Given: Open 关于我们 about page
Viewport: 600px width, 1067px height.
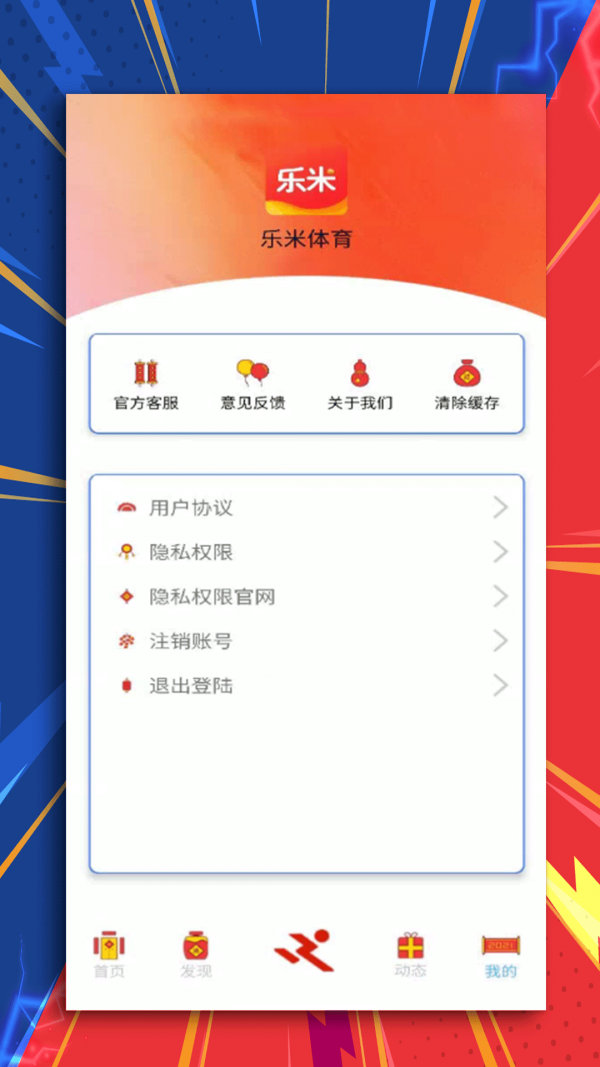Looking at the screenshot, I should tap(360, 385).
